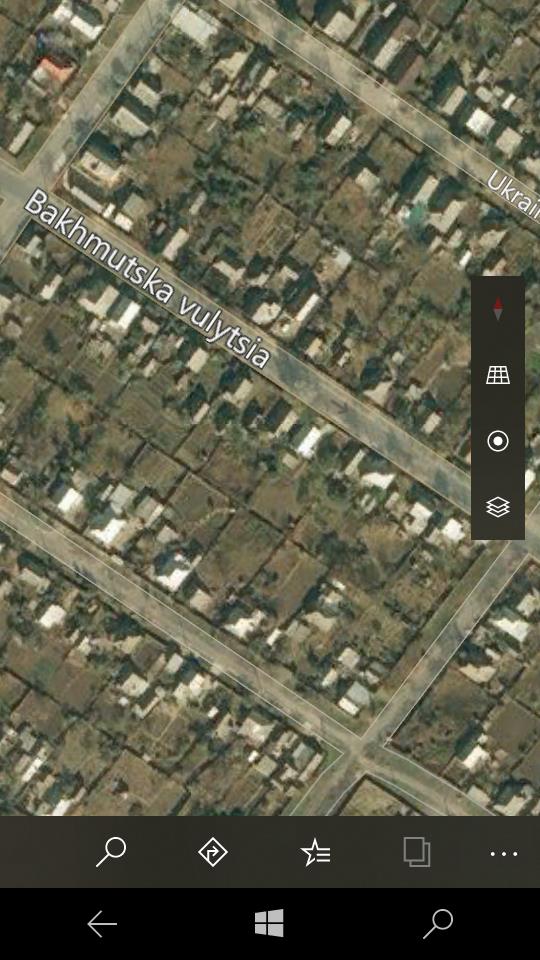Open map search from the app toolbar

pyautogui.click(x=111, y=852)
